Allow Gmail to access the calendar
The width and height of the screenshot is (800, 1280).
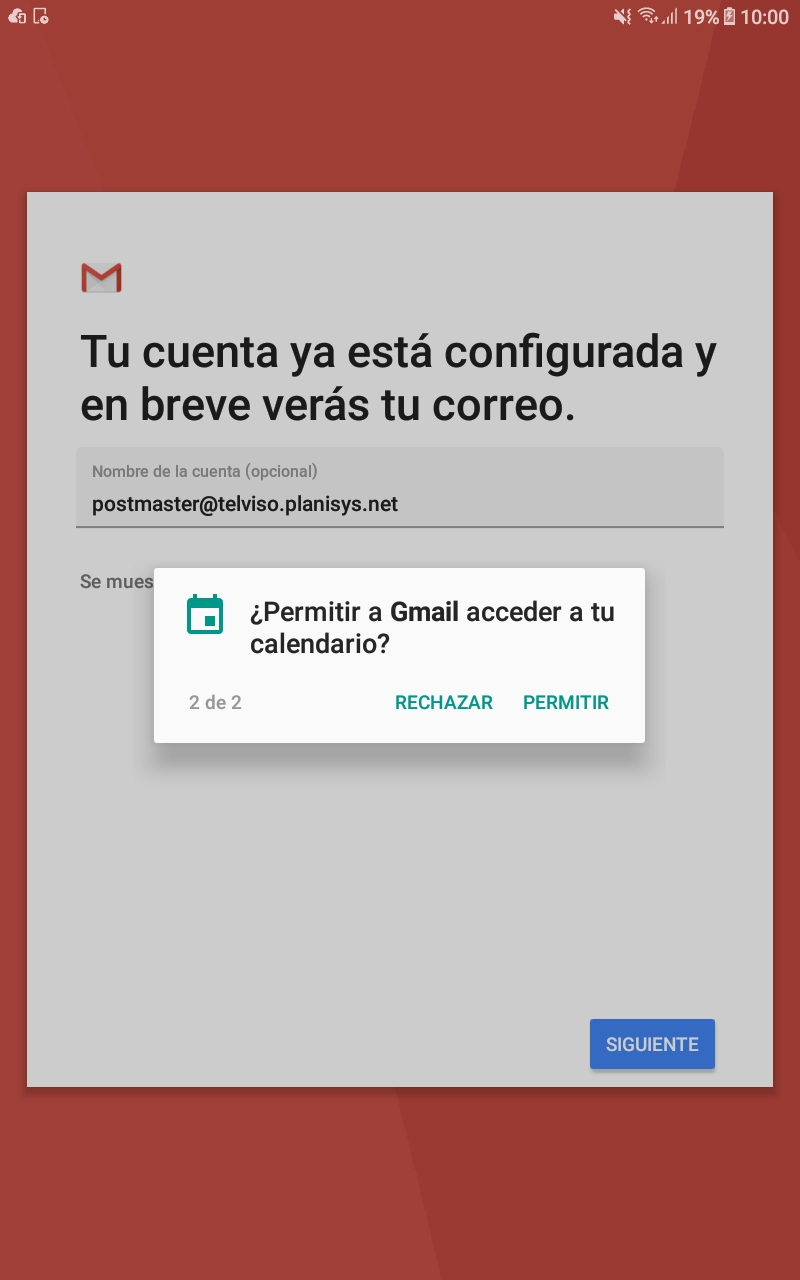pyautogui.click(x=566, y=702)
